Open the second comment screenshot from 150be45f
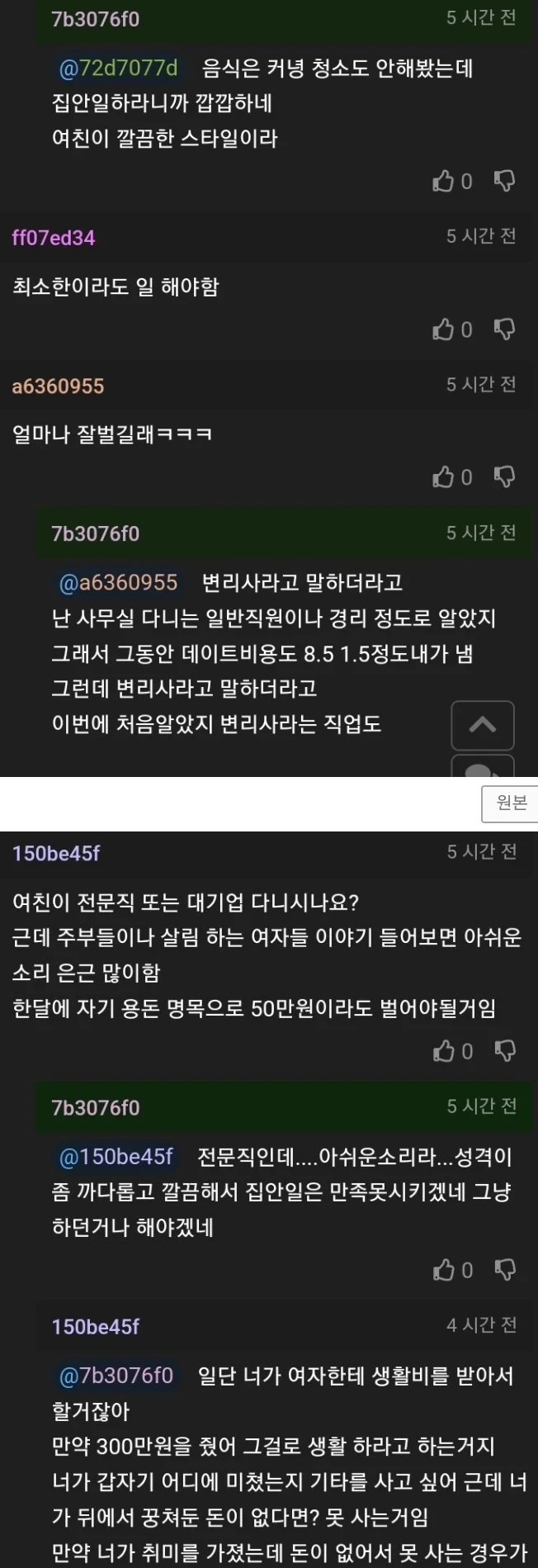 coord(269,1197)
